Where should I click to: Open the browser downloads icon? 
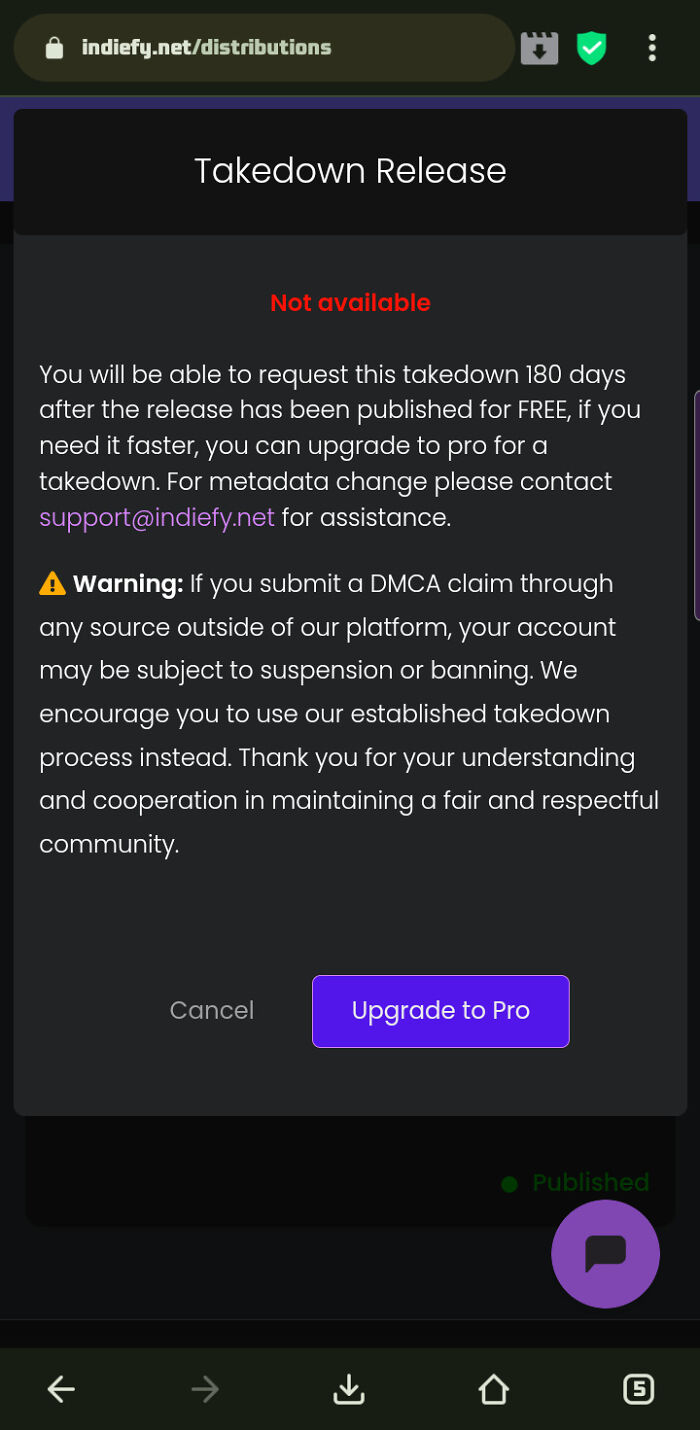[348, 1389]
